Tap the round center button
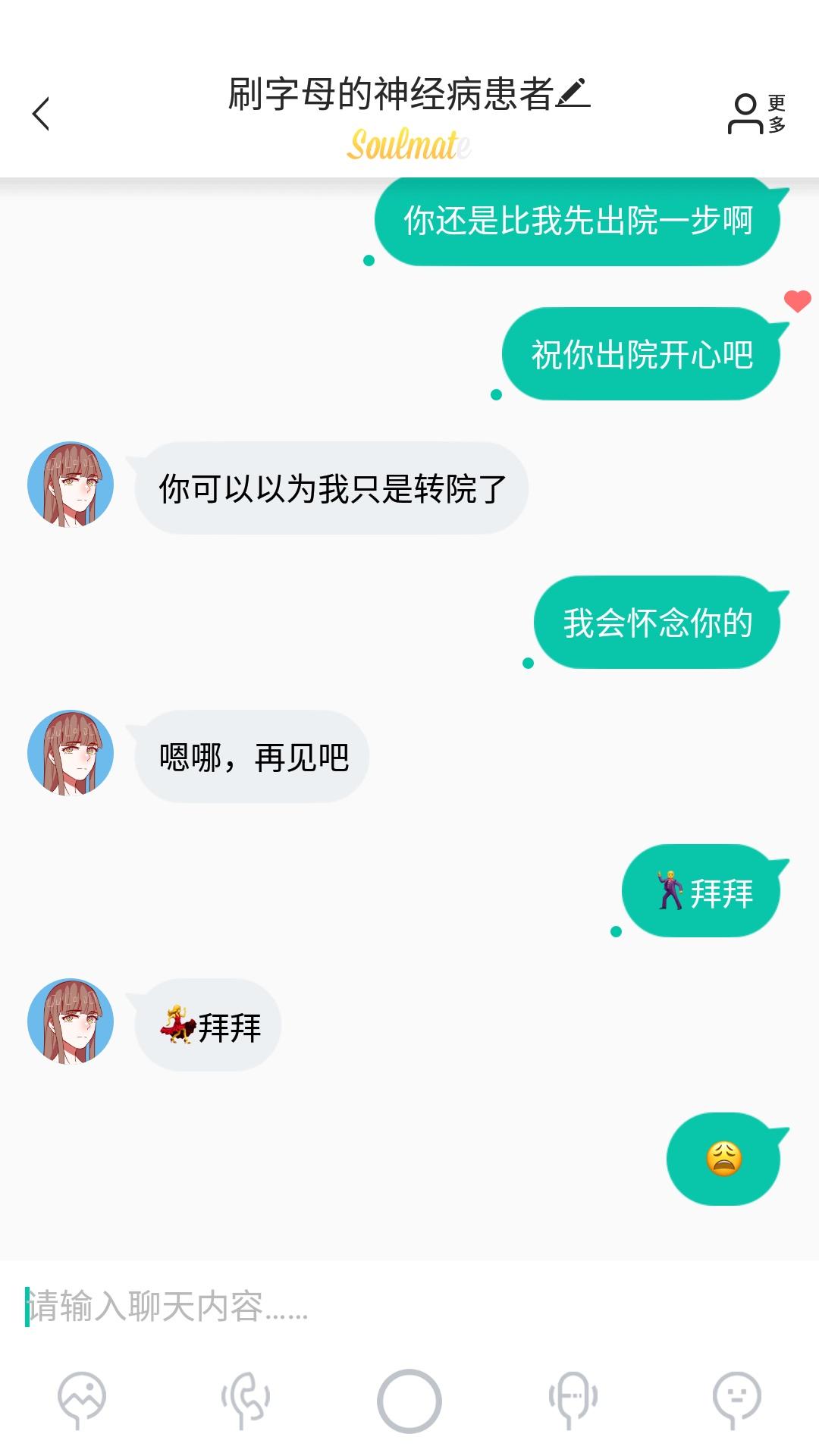Screen dimensions: 819x1456 click(x=409, y=1401)
